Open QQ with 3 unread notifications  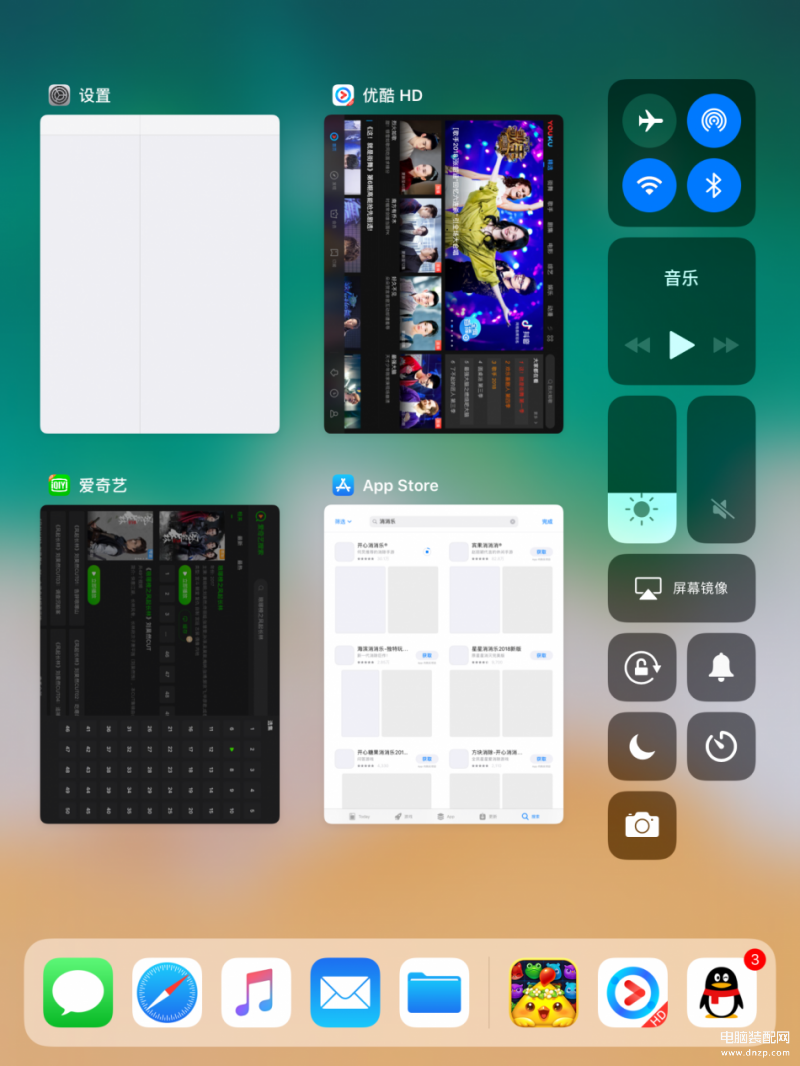[x=722, y=993]
